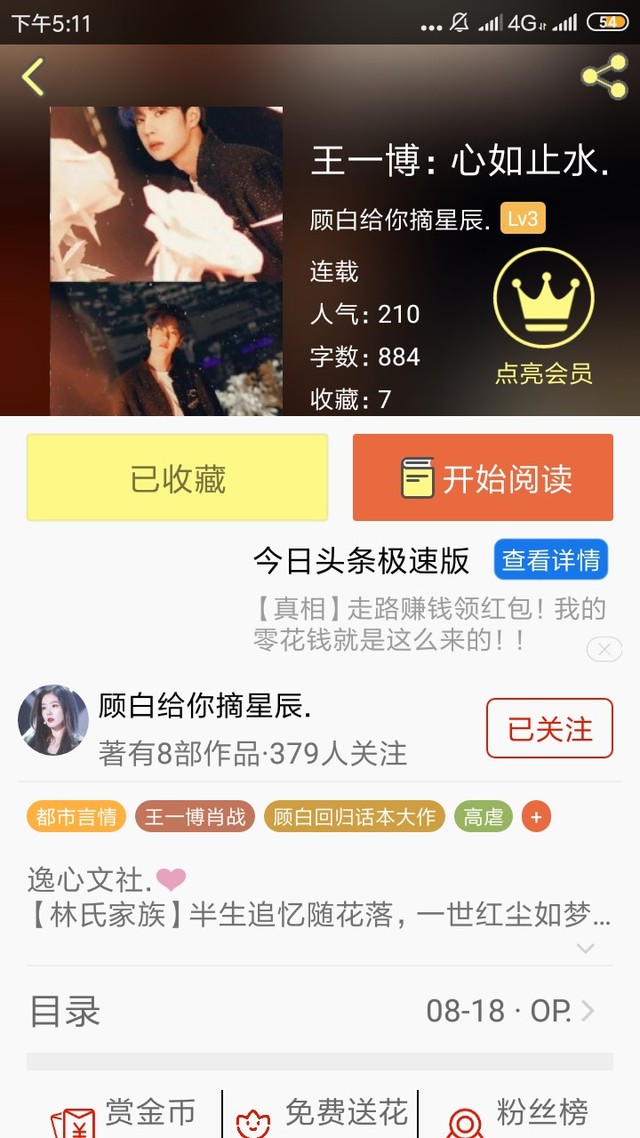The image size is (640, 1138).
Task: Add a new tag with plus
Action: tap(536, 817)
